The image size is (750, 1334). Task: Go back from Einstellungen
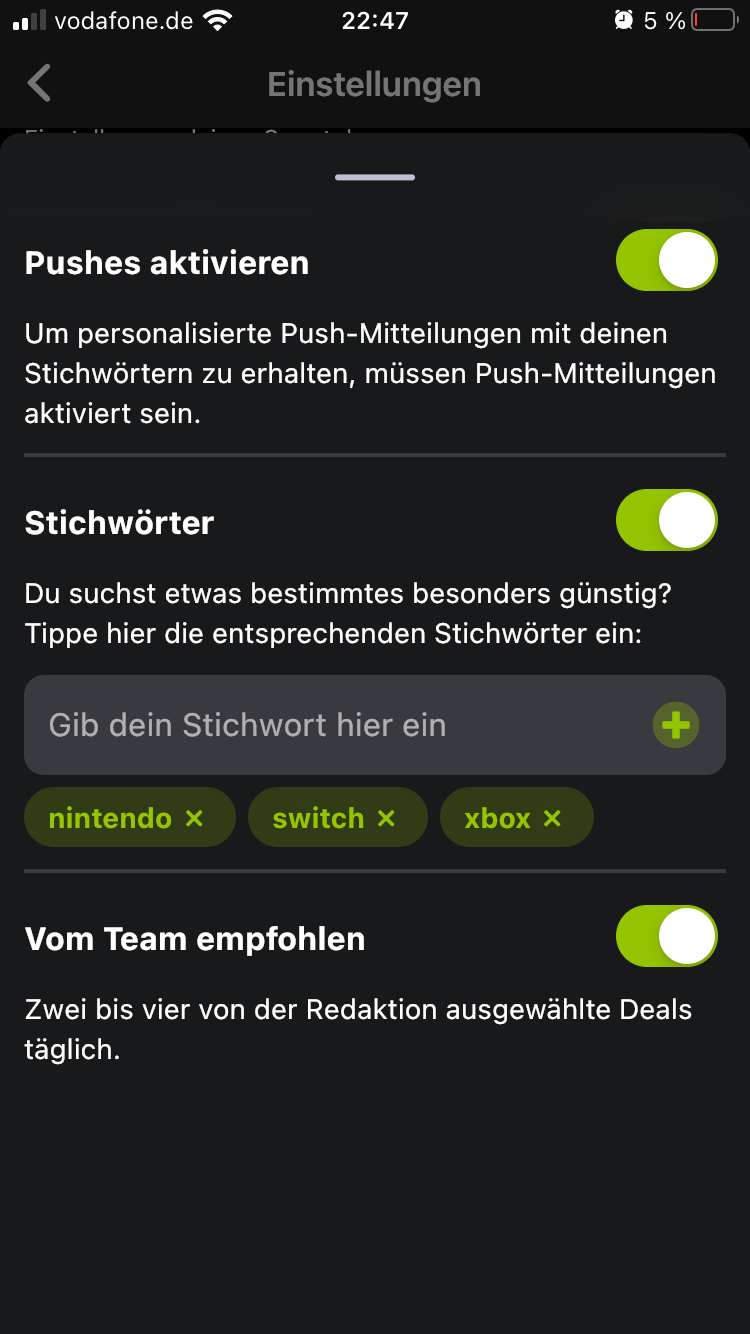tap(40, 84)
